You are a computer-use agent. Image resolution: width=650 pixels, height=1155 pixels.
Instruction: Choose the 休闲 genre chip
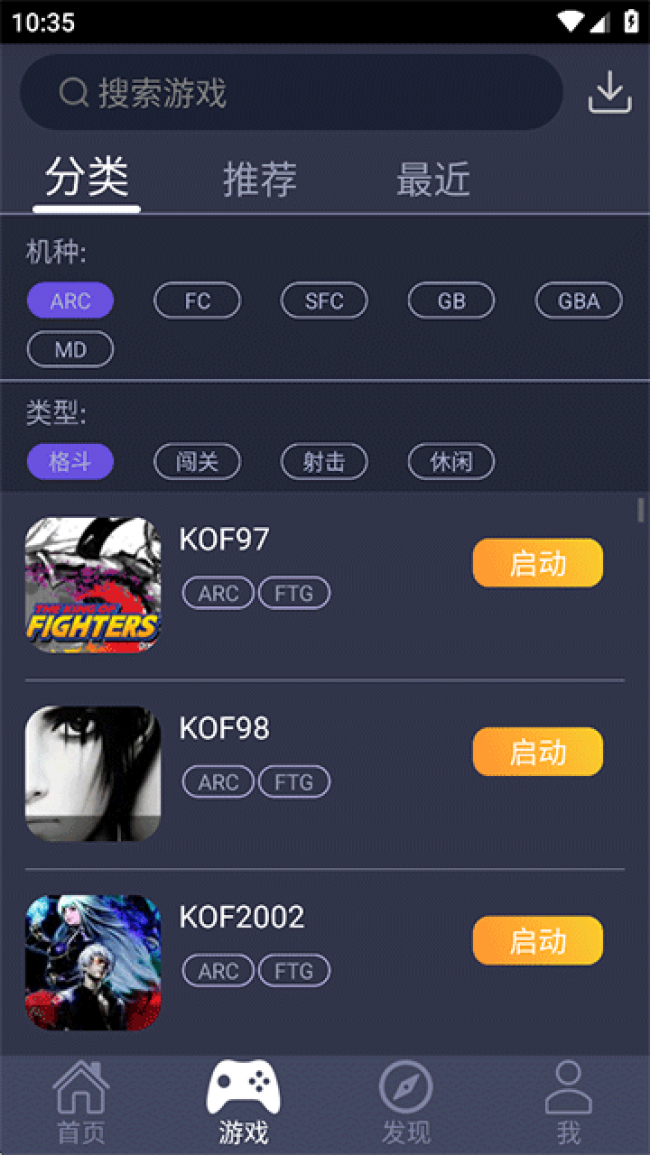(451, 461)
